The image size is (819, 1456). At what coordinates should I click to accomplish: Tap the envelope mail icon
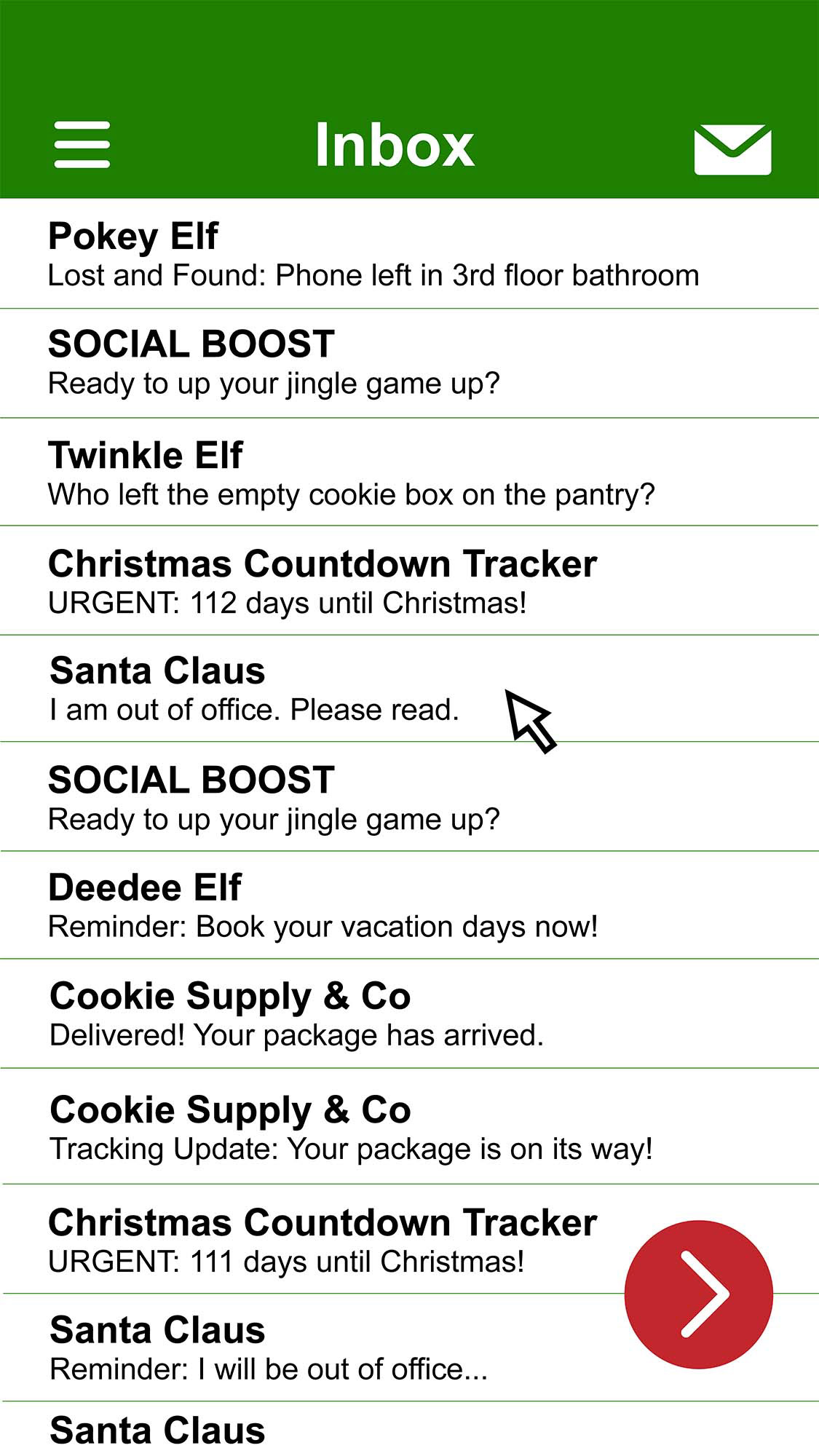click(732, 150)
